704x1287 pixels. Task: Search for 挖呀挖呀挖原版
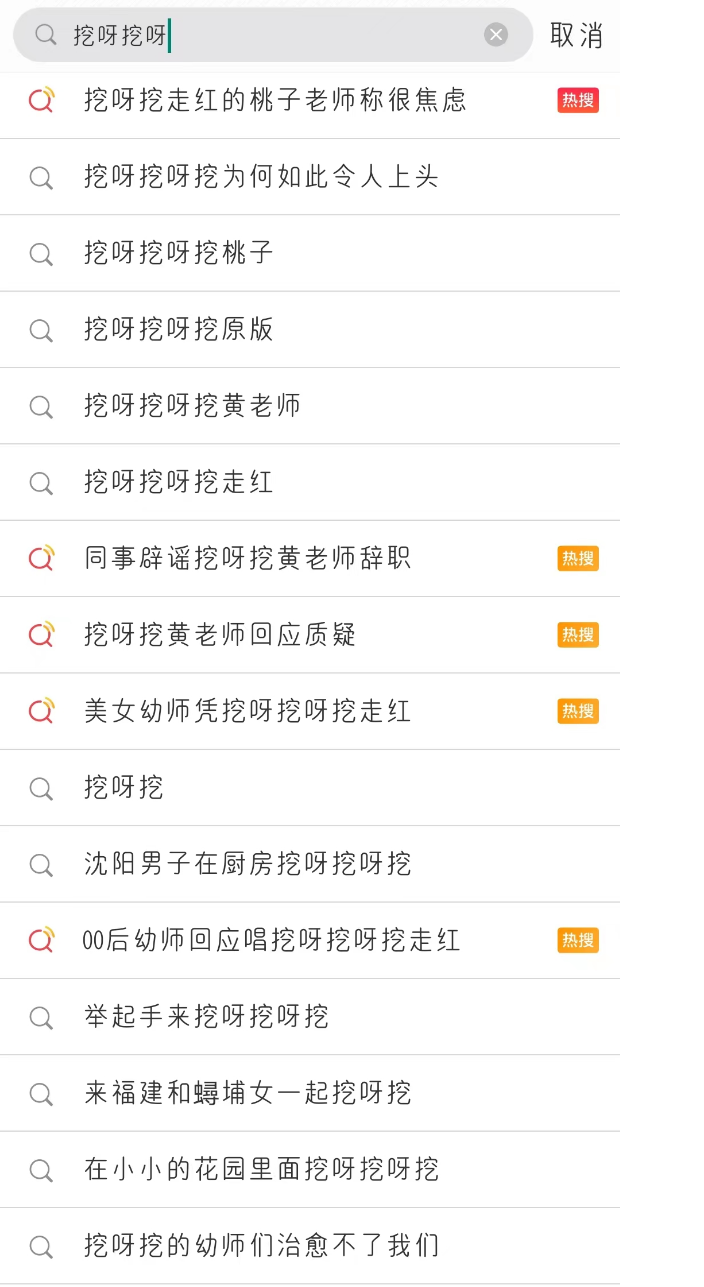tap(179, 329)
